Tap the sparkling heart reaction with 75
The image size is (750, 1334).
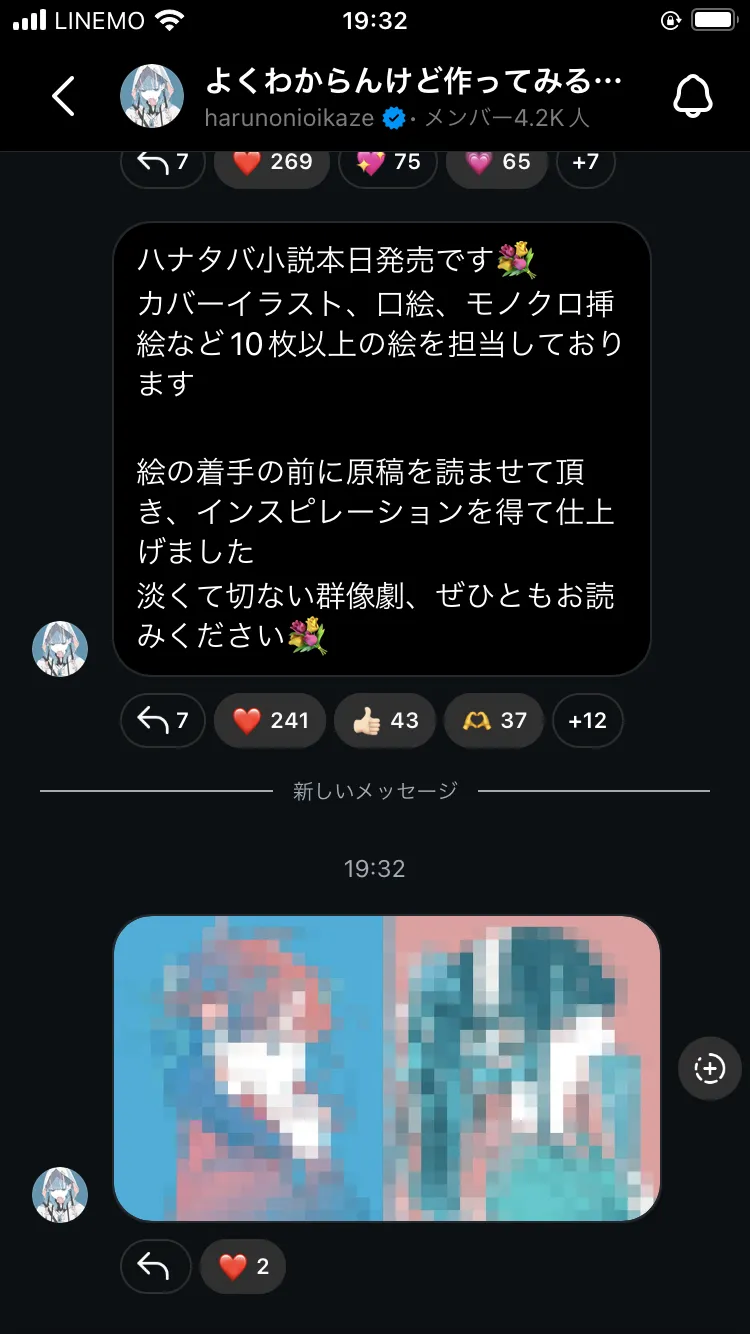click(x=388, y=162)
